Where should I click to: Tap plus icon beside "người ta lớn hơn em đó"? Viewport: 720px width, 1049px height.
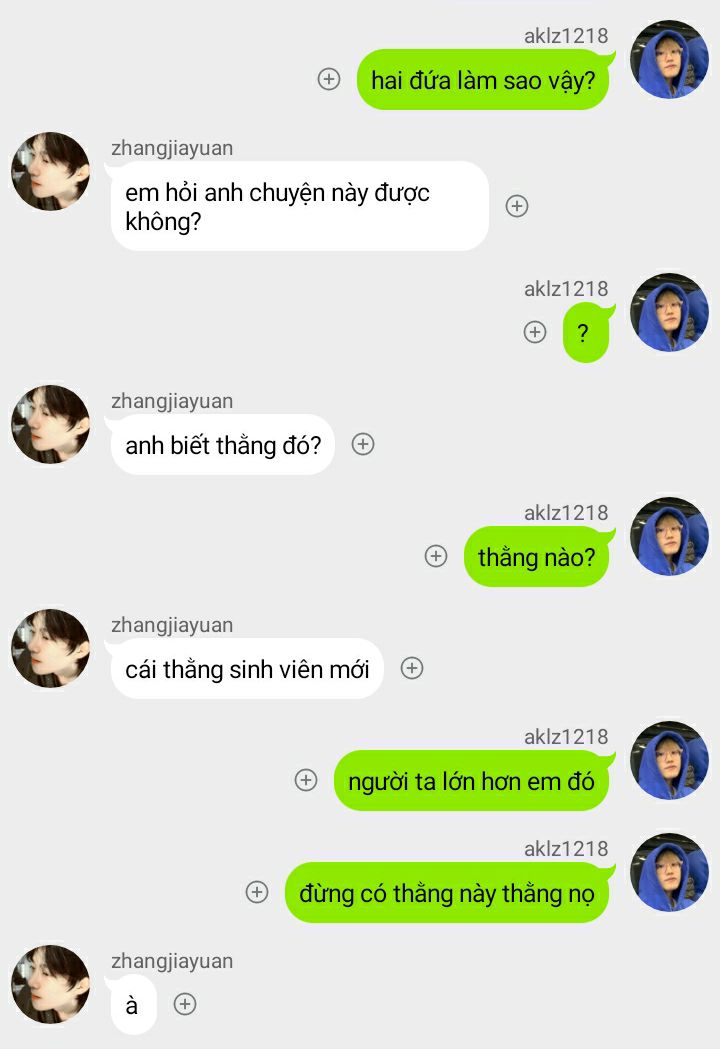[306, 780]
